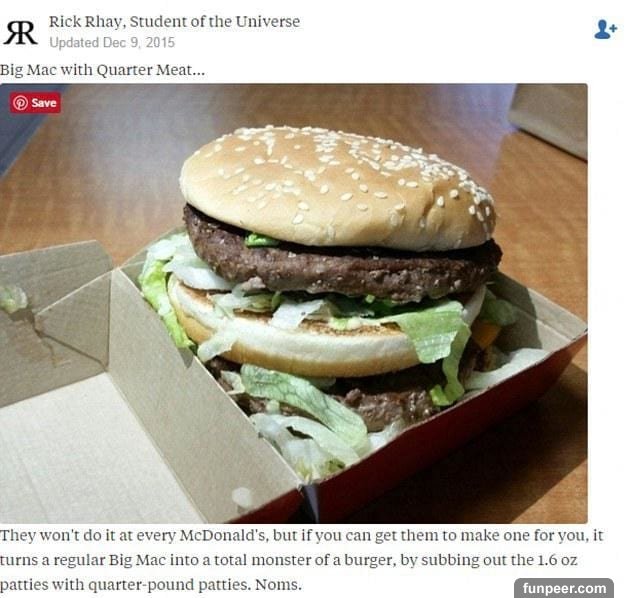Save the burger image to Pinterest
This screenshot has width=634, height=598.
[x=35, y=103]
